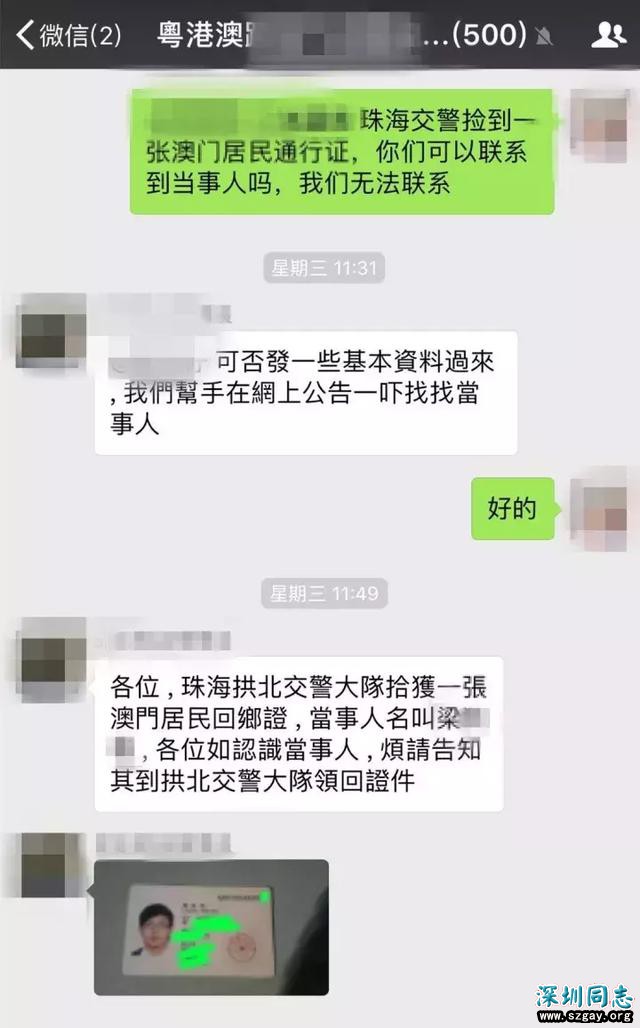Tap the sender avatar beside the 好的 message
Screen dimensions: 640x1028
click(x=597, y=508)
